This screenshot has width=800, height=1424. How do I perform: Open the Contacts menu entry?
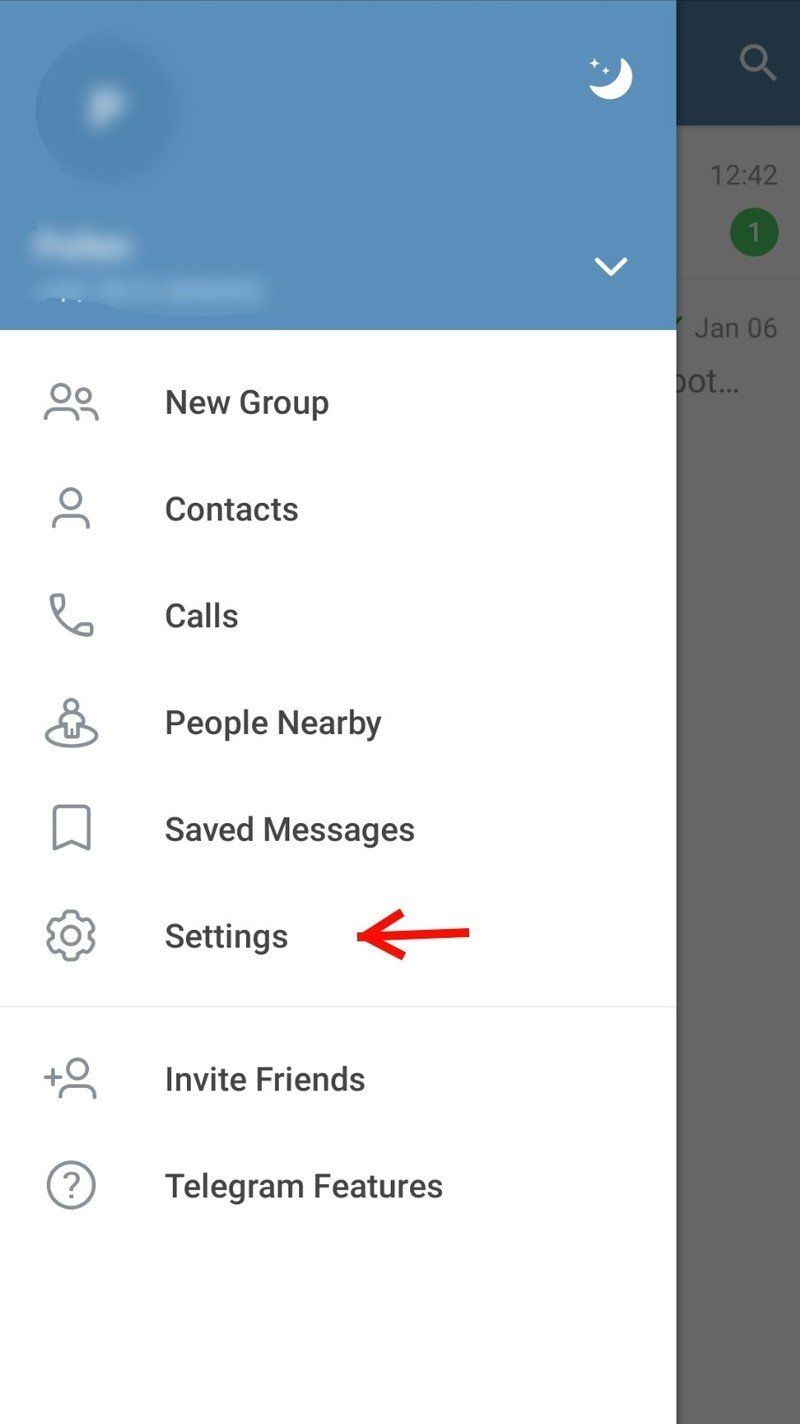point(232,508)
